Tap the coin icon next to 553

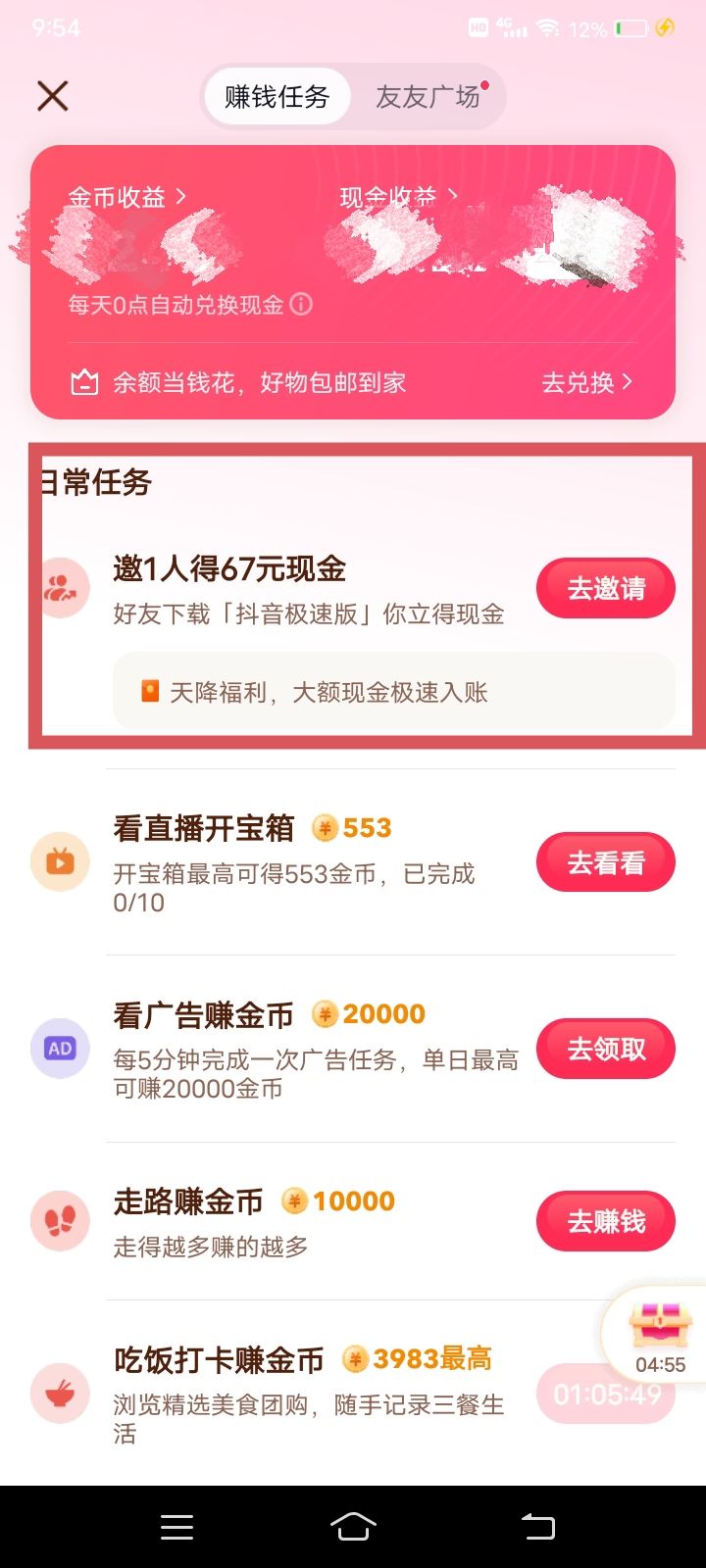tap(327, 826)
